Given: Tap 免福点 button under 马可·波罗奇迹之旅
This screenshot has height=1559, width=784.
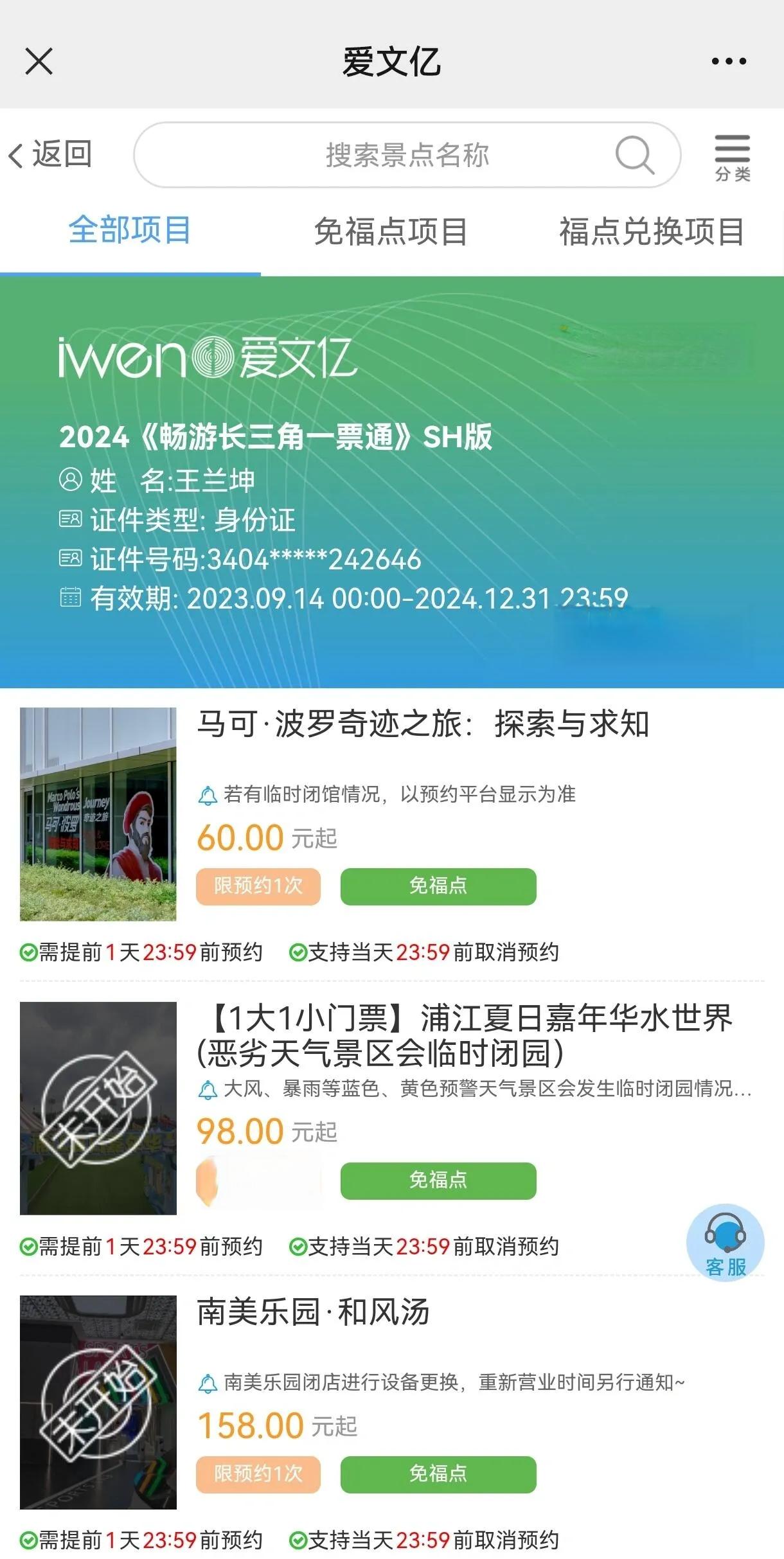Looking at the screenshot, I should click(x=438, y=886).
